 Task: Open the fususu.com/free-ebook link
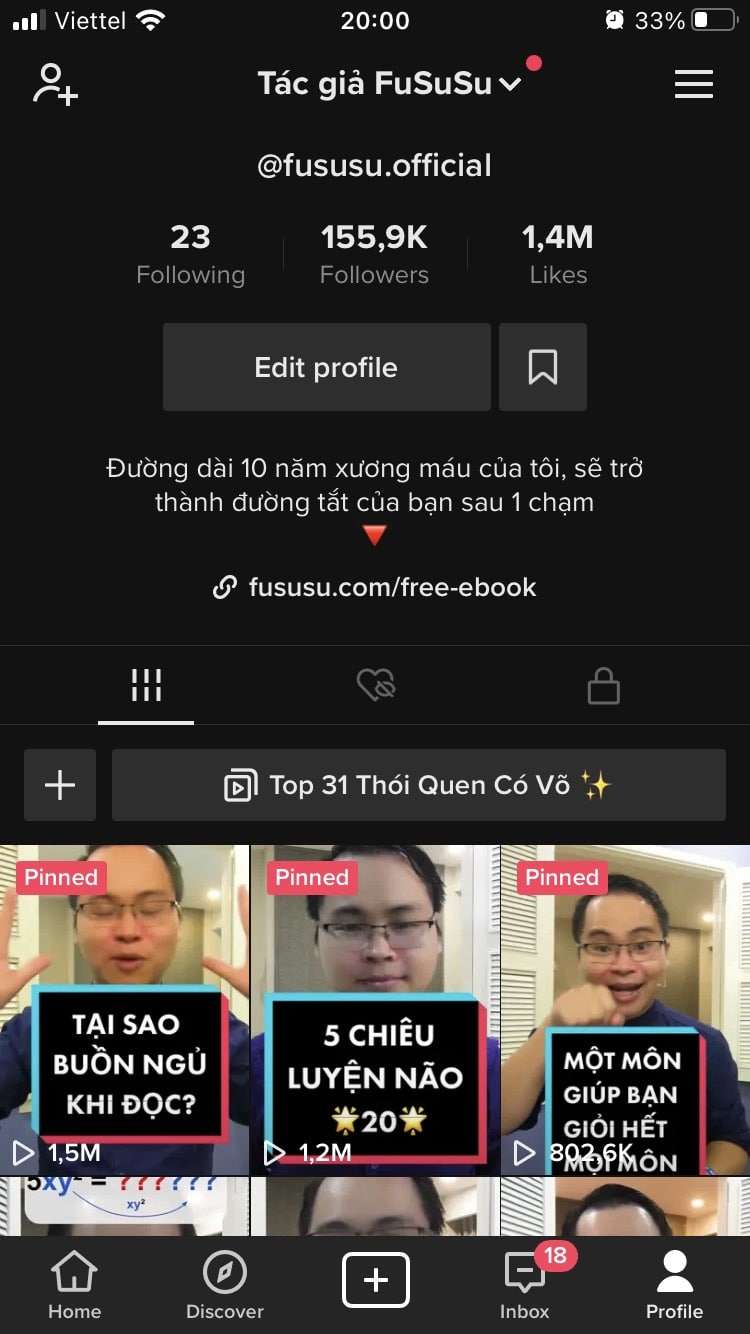point(376,587)
